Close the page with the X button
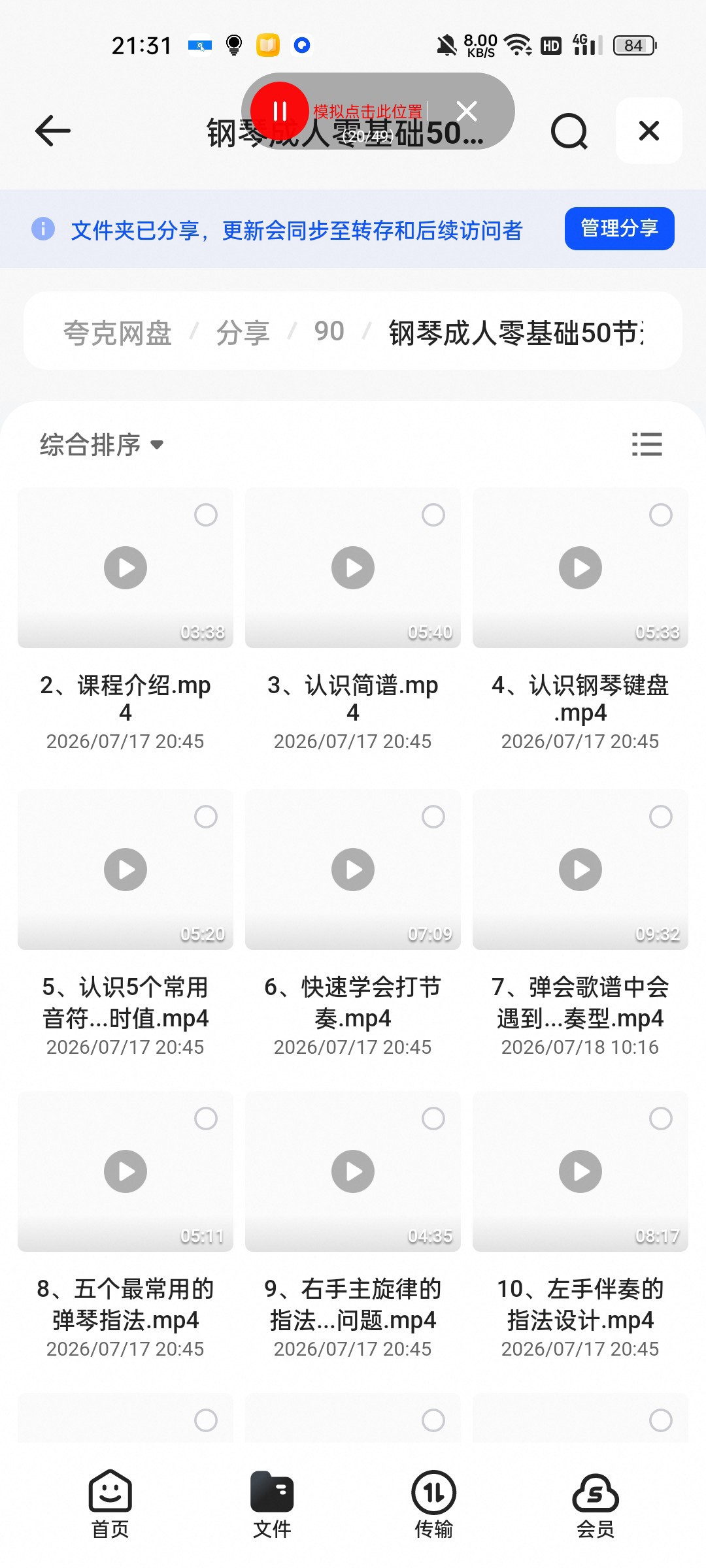 [648, 131]
